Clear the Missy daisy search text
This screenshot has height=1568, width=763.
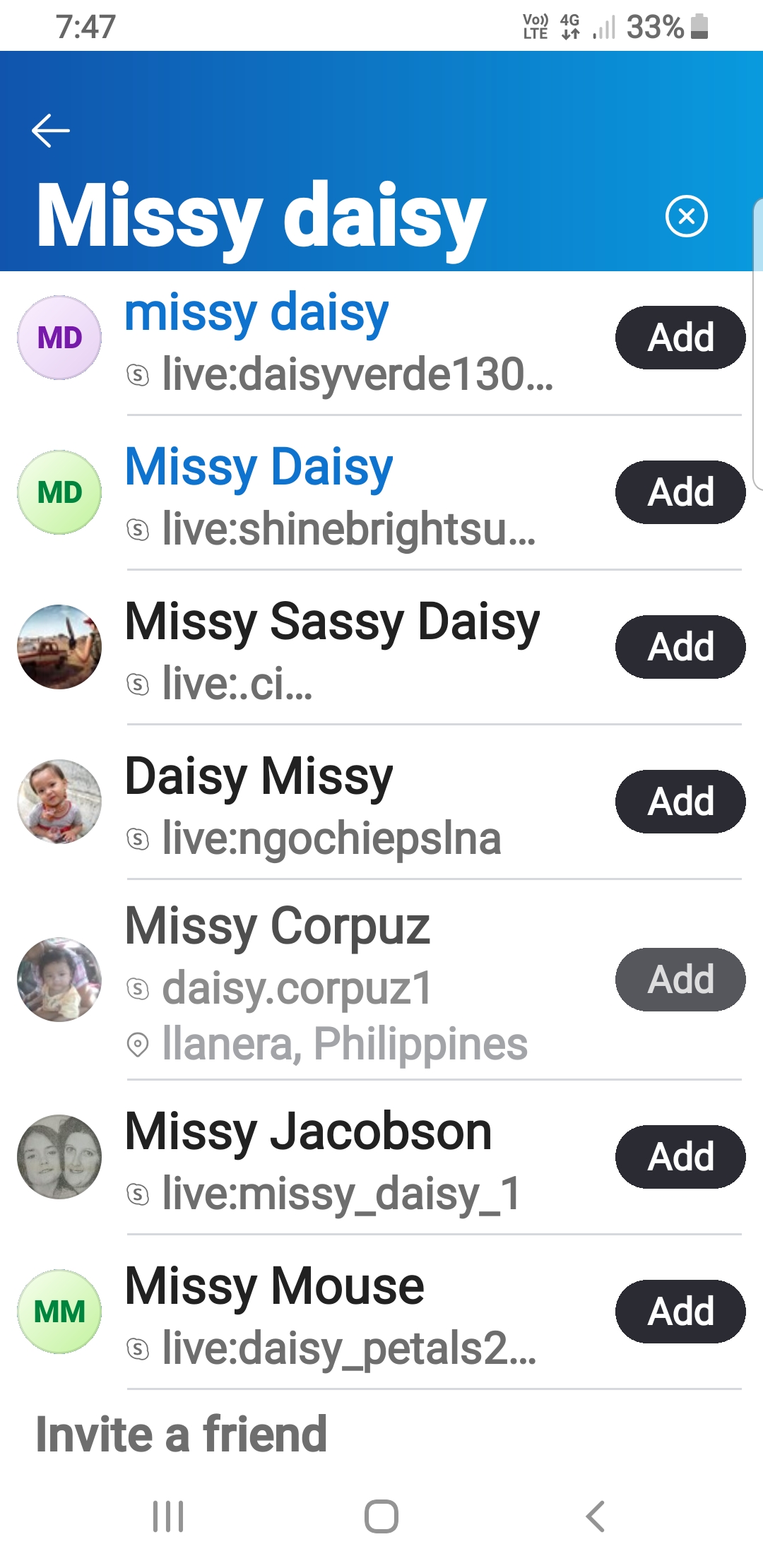pos(686,216)
